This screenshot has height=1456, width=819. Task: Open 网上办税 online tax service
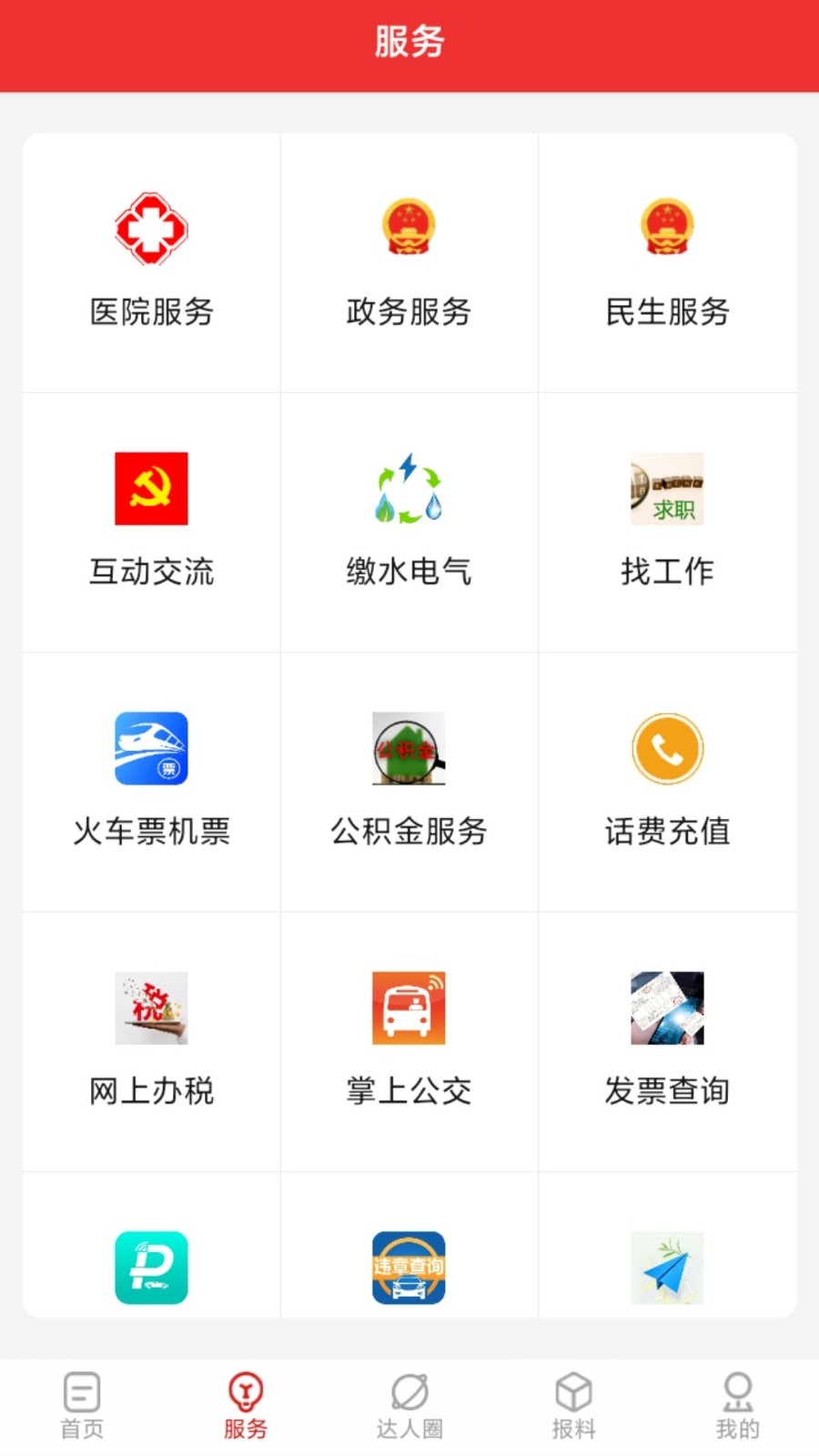click(151, 1040)
